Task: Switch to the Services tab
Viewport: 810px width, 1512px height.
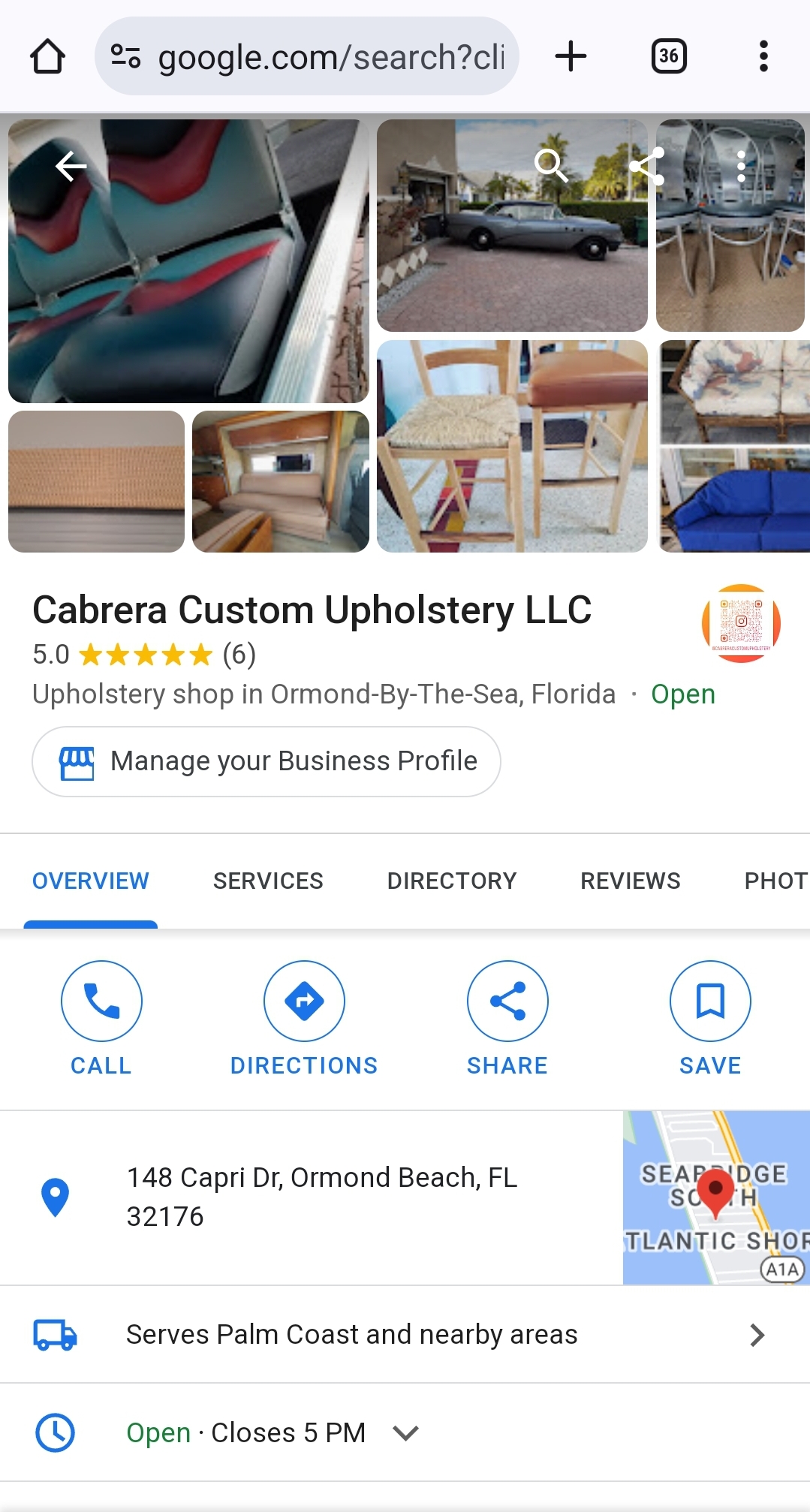Action: (268, 881)
